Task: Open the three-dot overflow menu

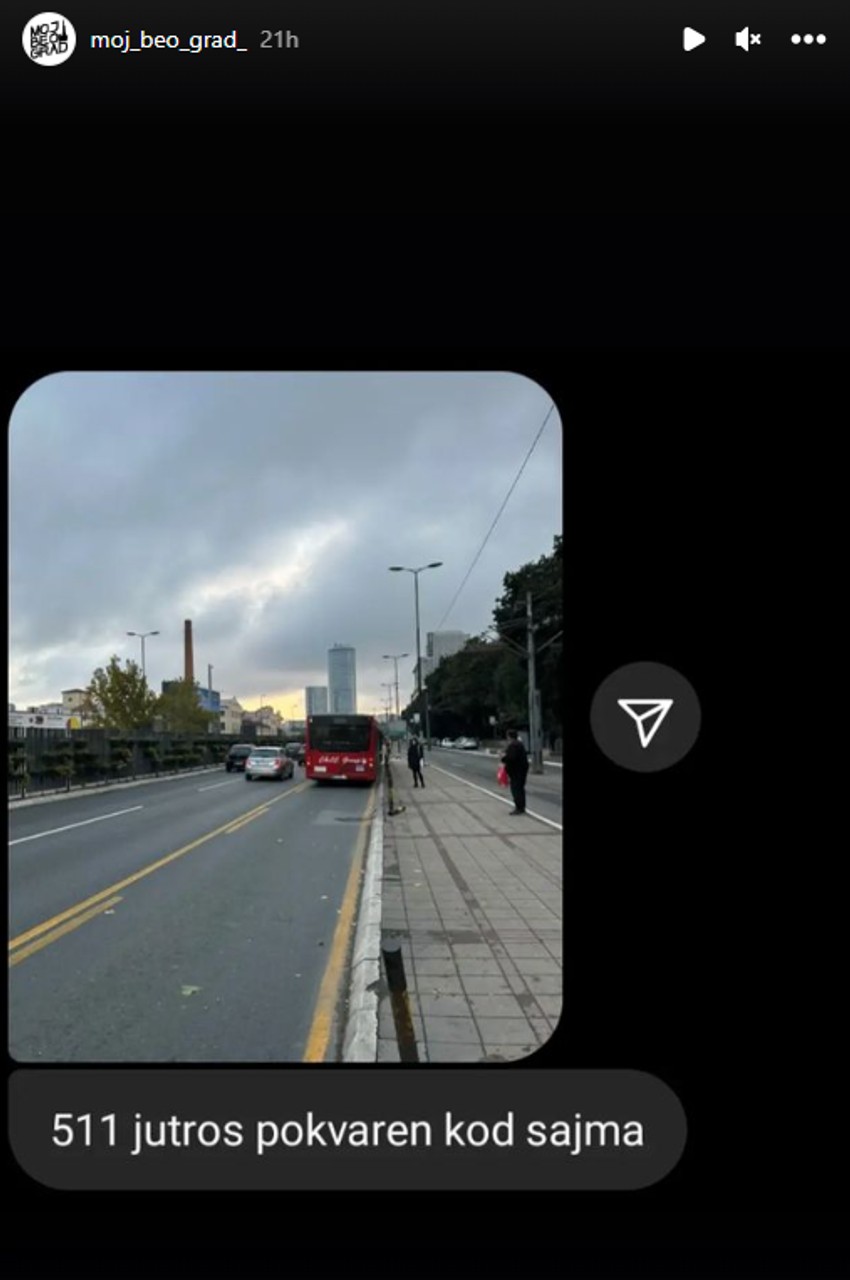Action: pos(808,40)
